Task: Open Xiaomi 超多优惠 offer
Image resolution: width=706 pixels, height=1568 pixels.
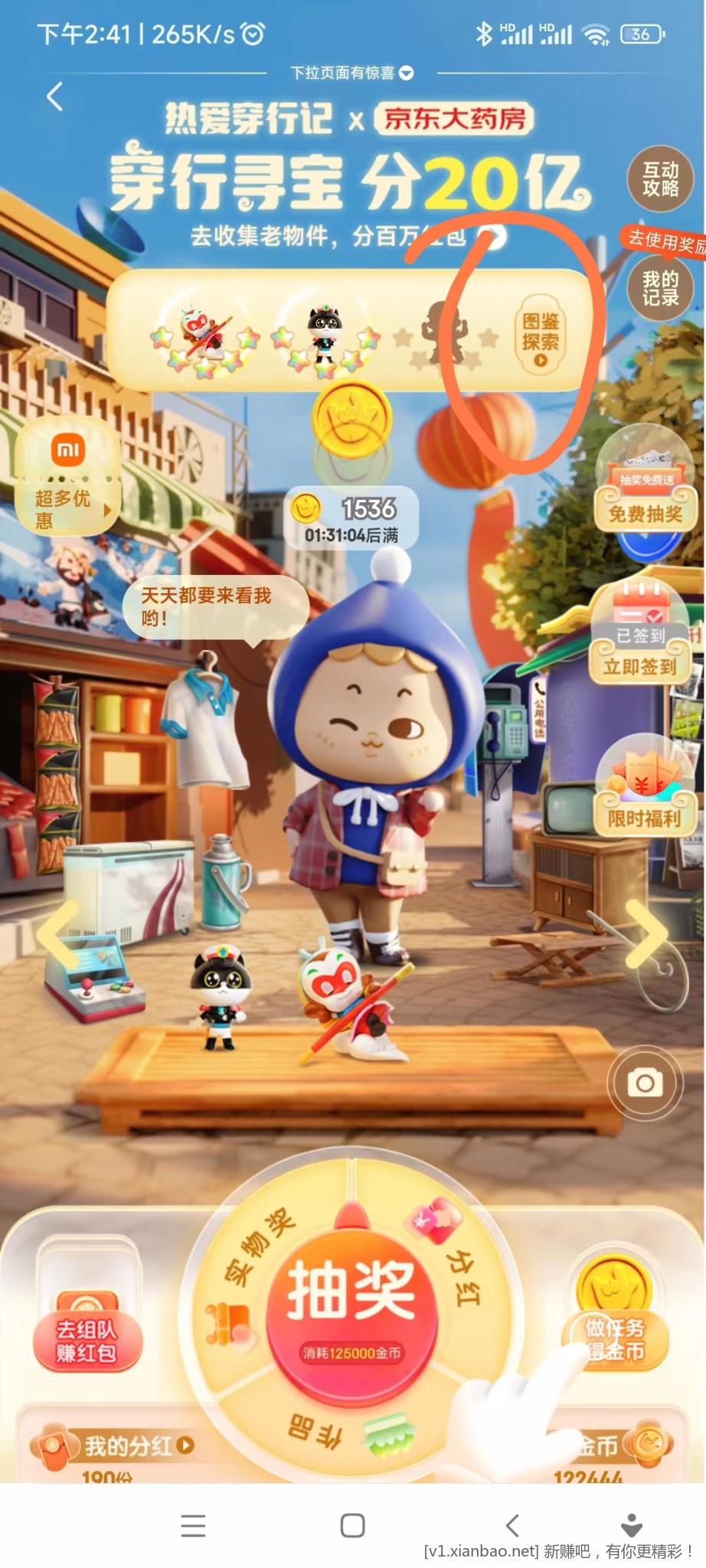Action: pos(67,479)
